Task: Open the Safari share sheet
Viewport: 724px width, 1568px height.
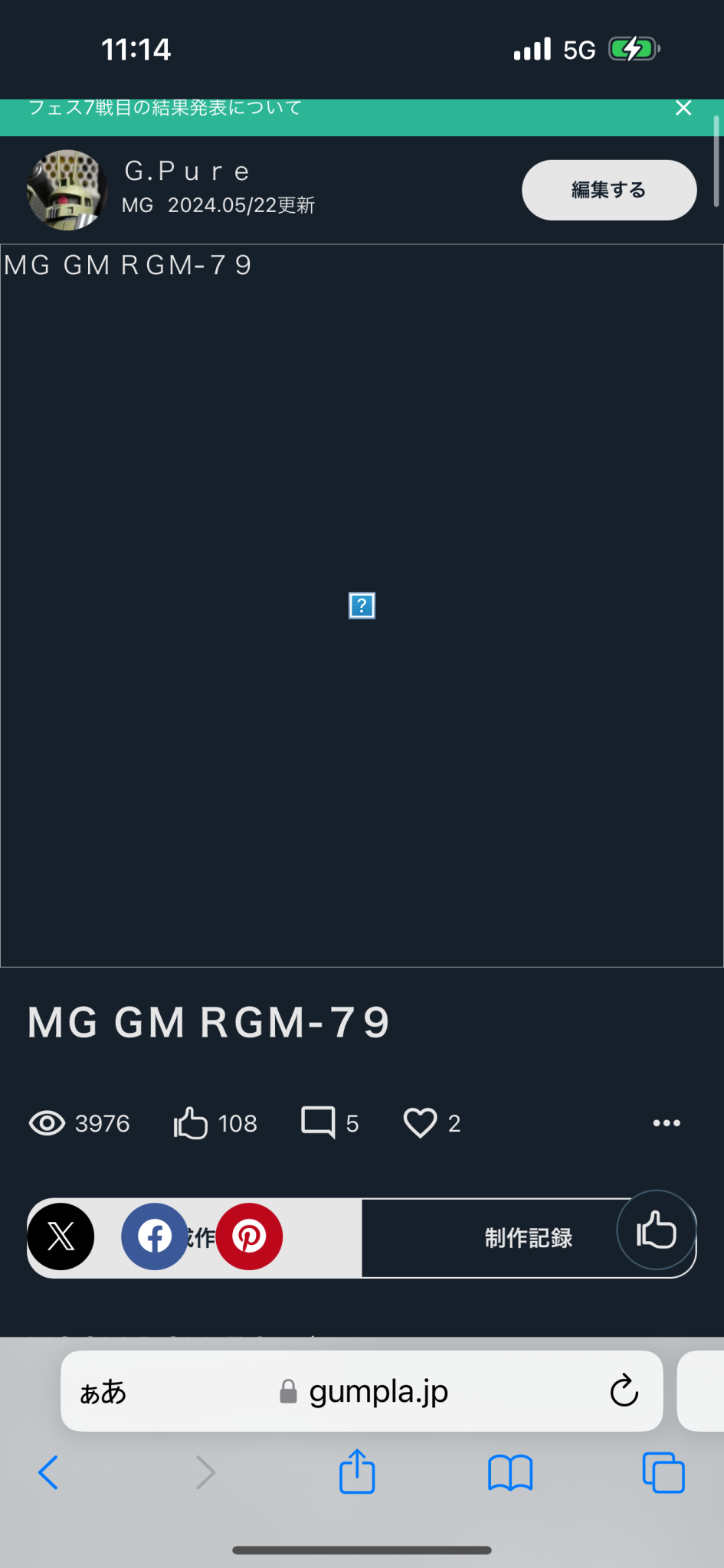Action: point(357,1471)
